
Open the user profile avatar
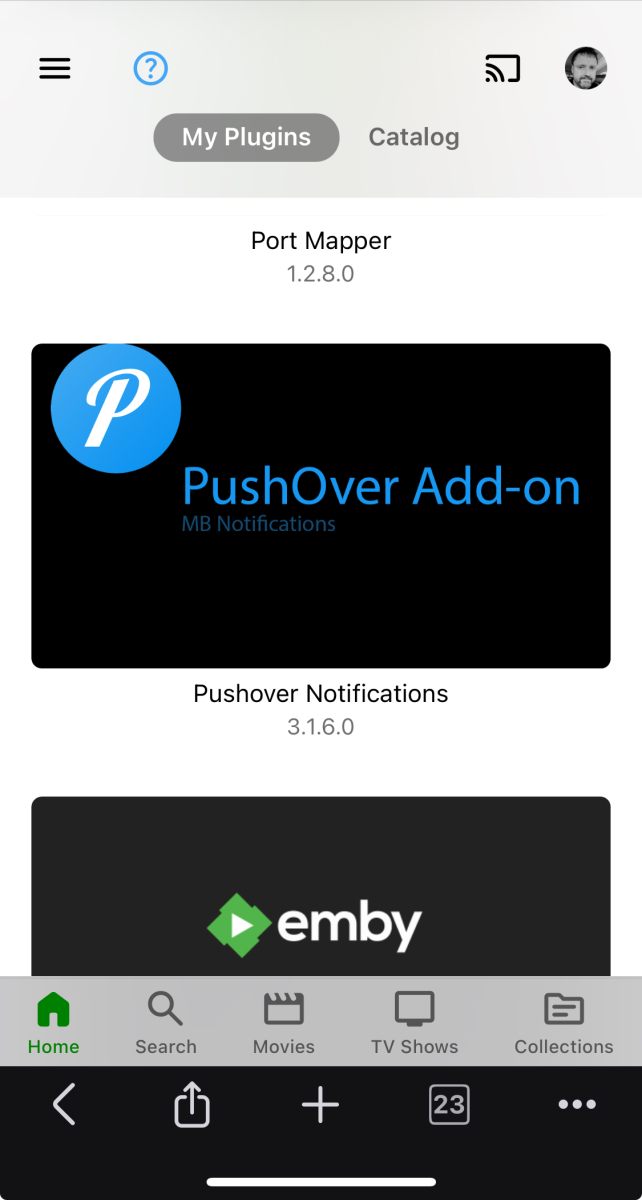tap(586, 68)
